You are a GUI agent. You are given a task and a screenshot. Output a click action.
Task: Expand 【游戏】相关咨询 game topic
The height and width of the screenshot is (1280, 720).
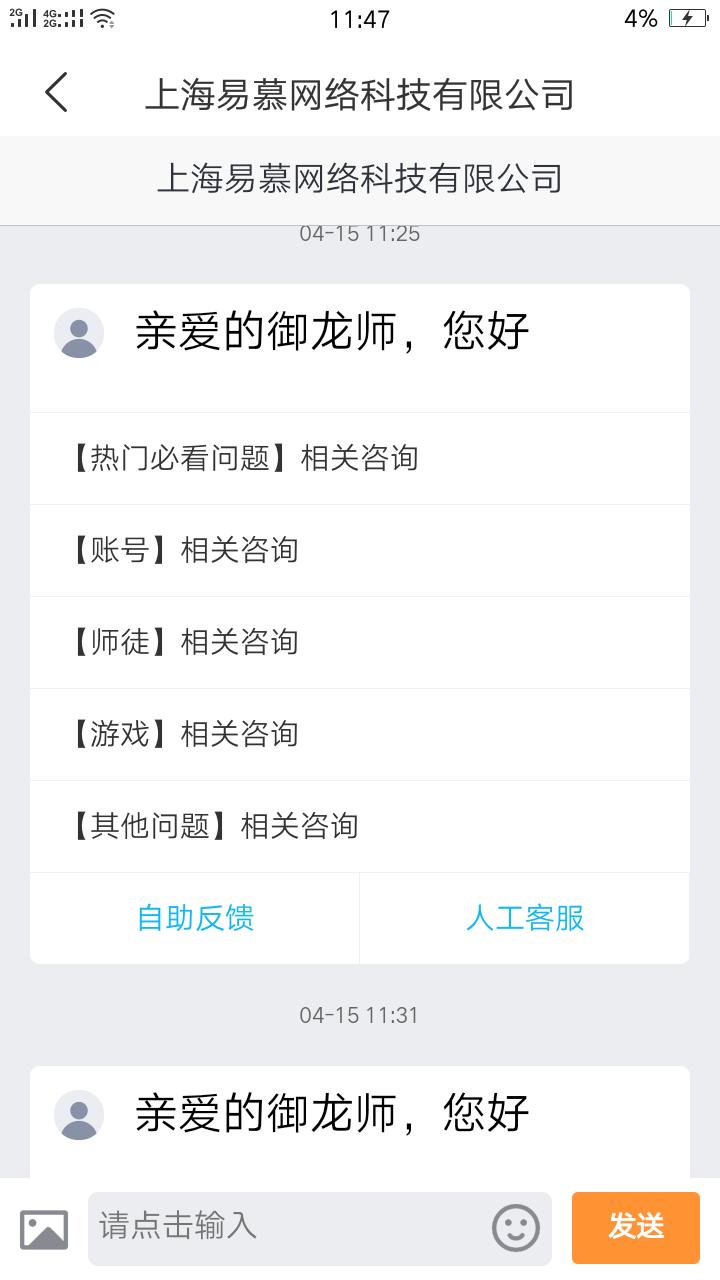coord(360,734)
